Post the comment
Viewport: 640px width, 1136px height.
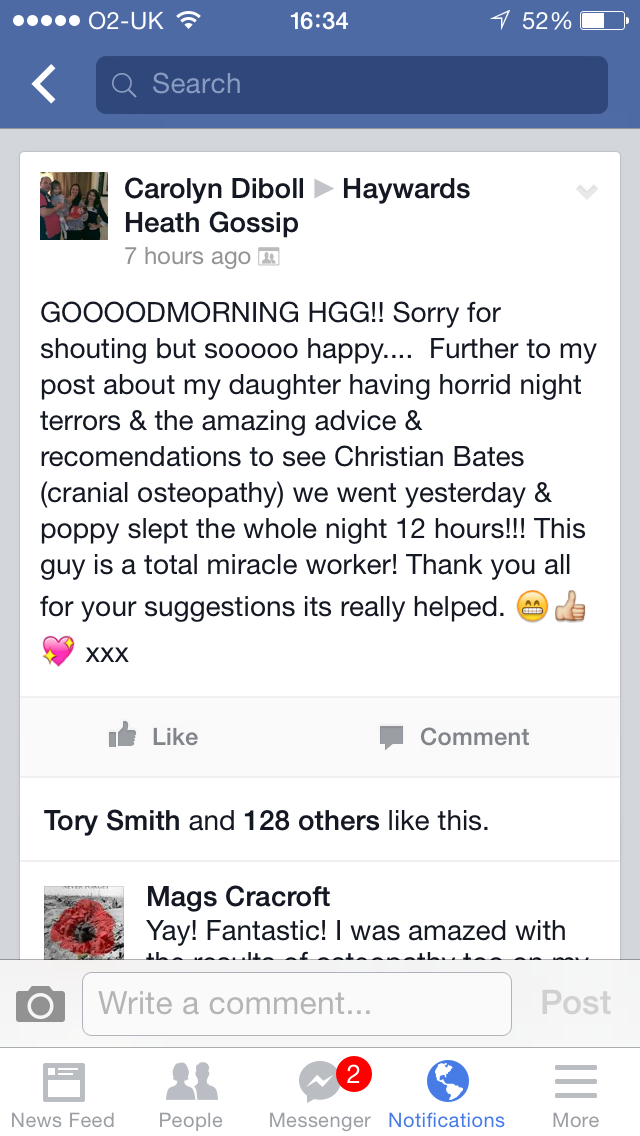pyautogui.click(x=575, y=1003)
